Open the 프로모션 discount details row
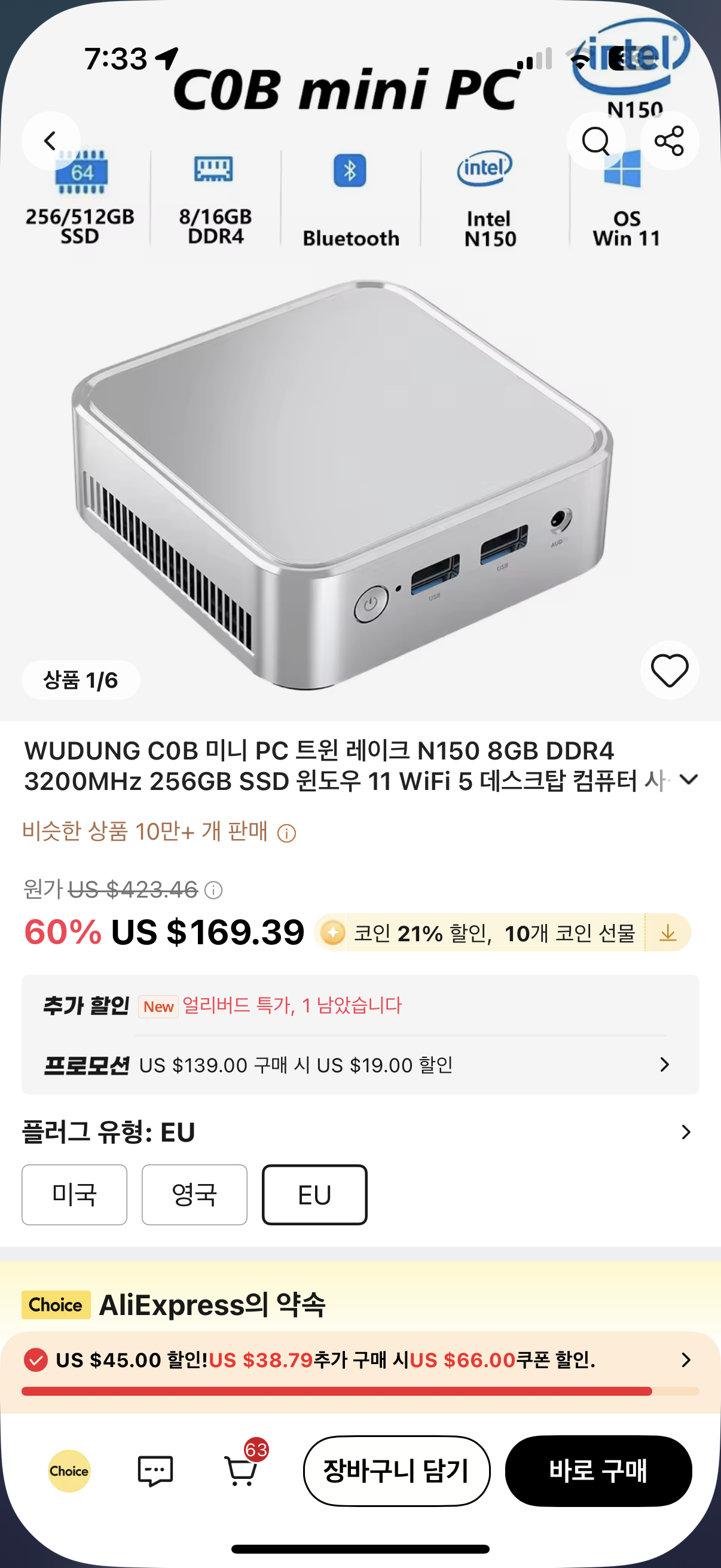 click(x=359, y=1064)
